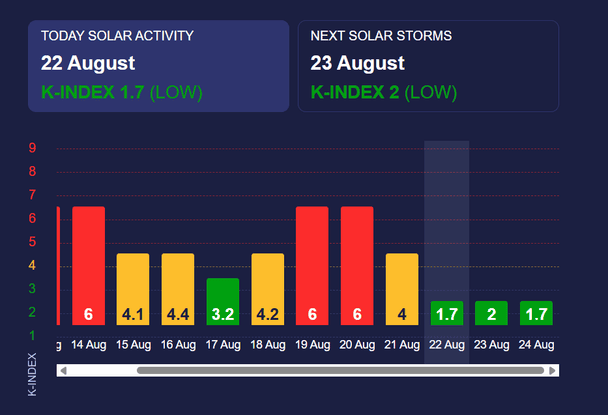Select the 19 Aug red bar
Screen dimensions: 608x415
tap(313, 266)
